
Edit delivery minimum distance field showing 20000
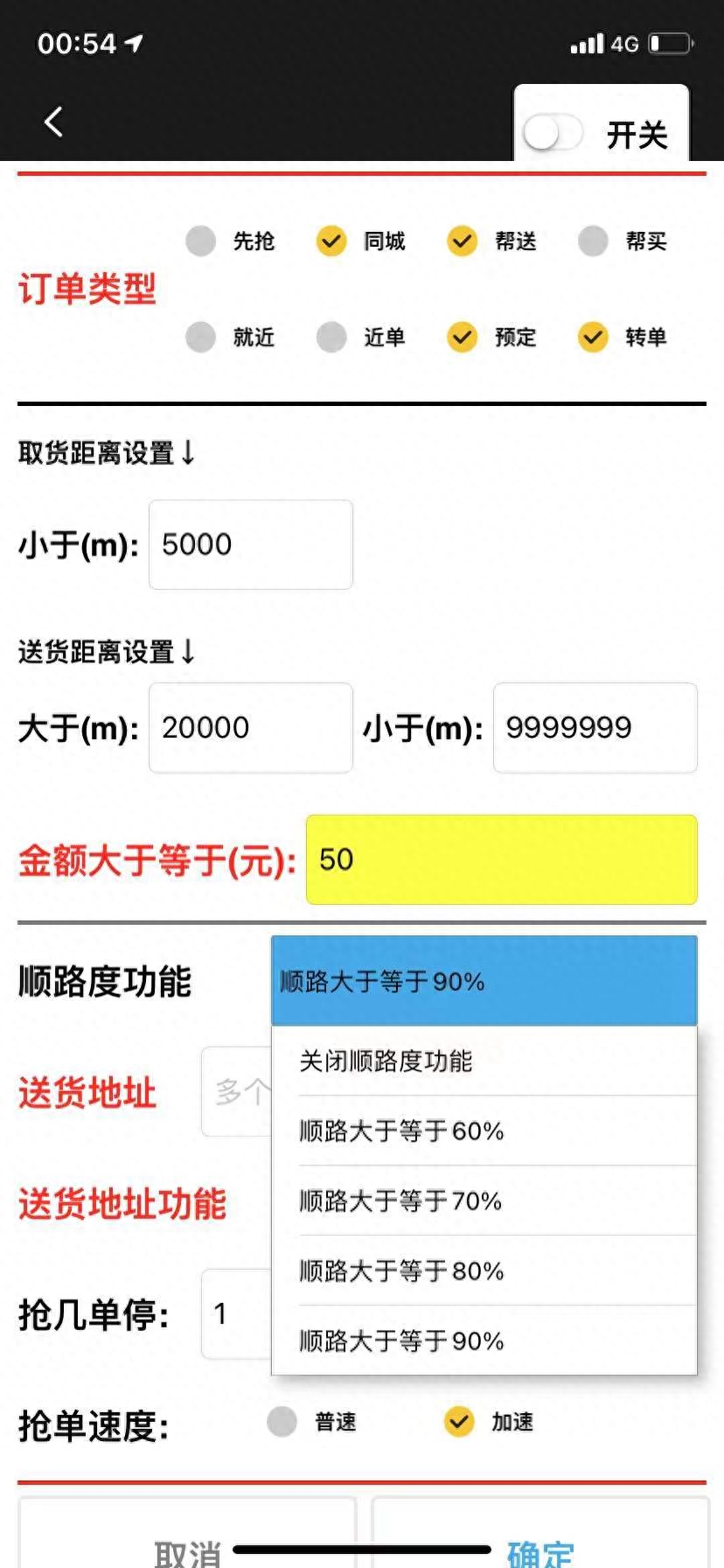(250, 727)
